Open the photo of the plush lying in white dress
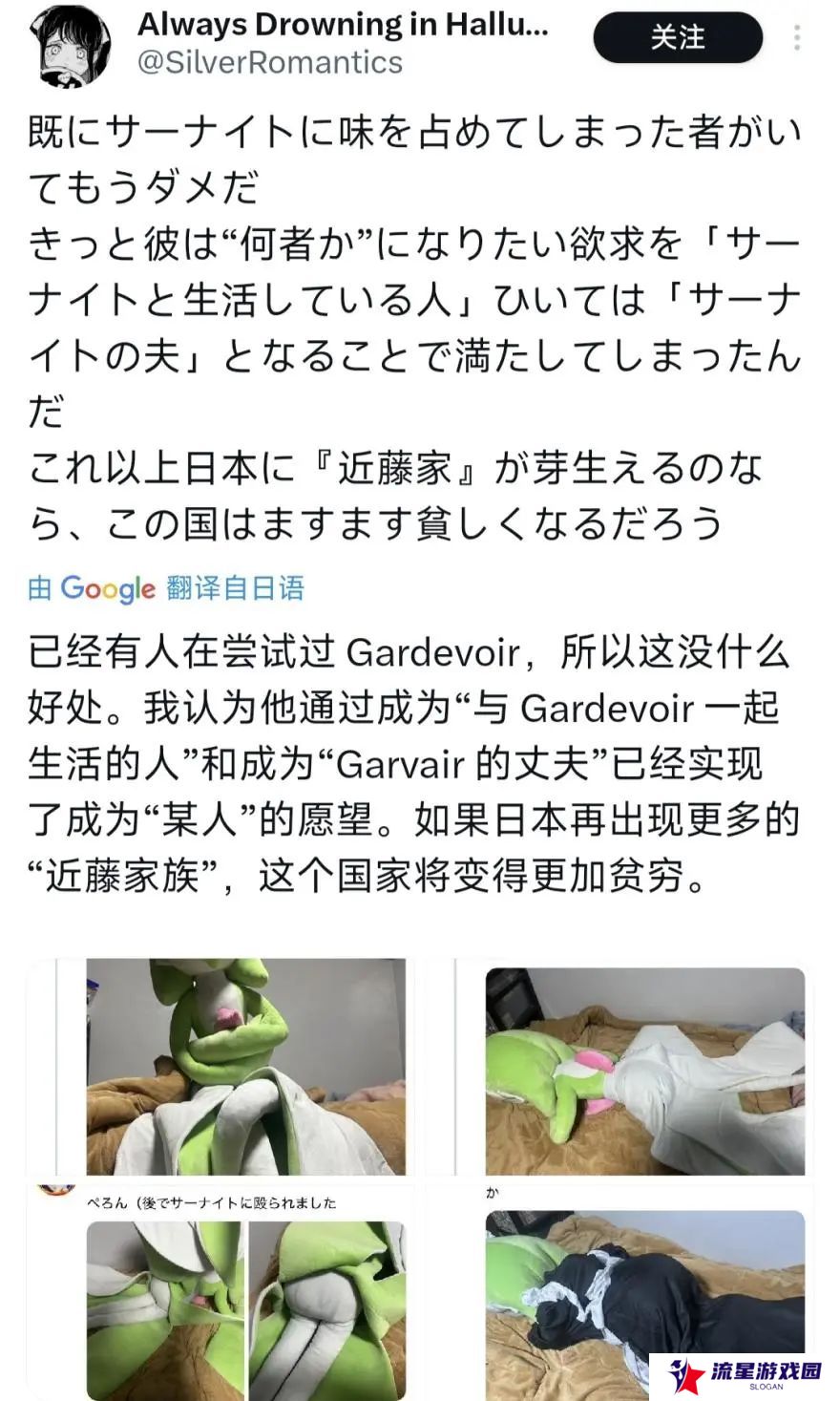 [644, 1071]
